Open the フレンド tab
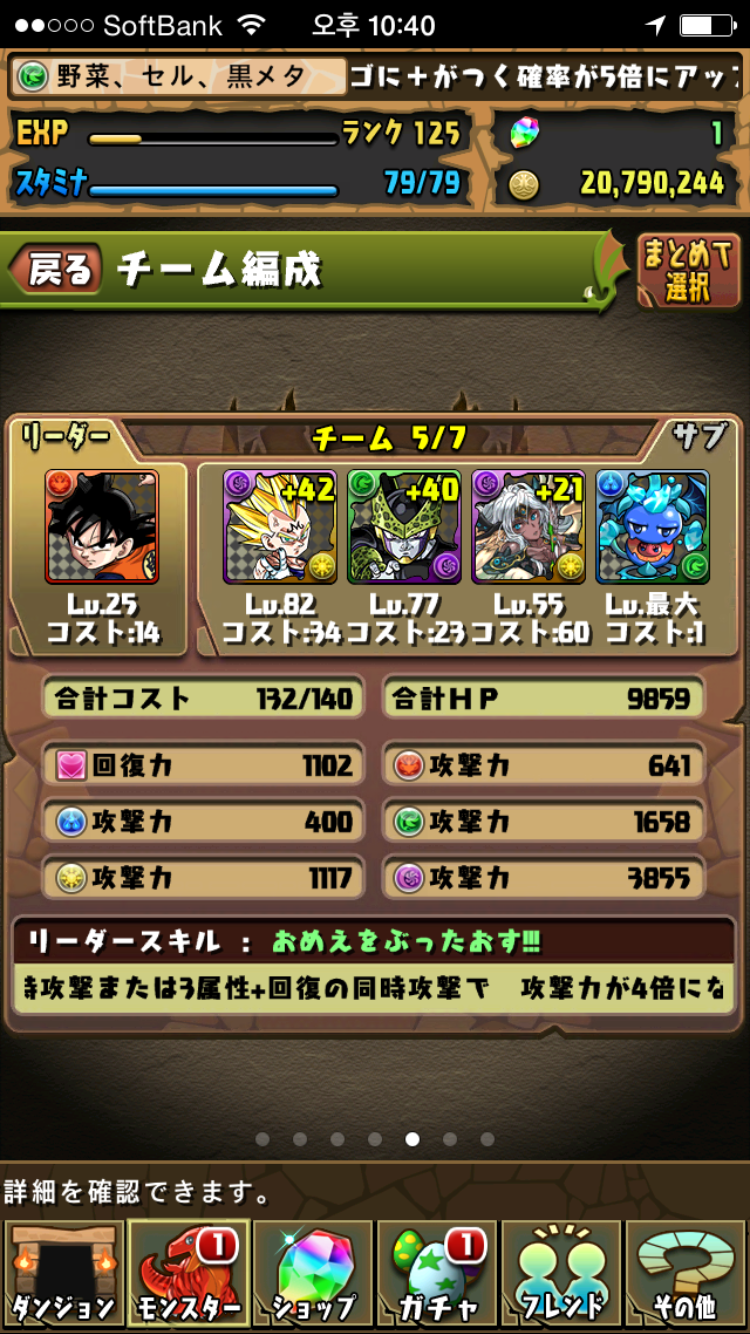Image resolution: width=750 pixels, height=1334 pixels. point(561,1274)
